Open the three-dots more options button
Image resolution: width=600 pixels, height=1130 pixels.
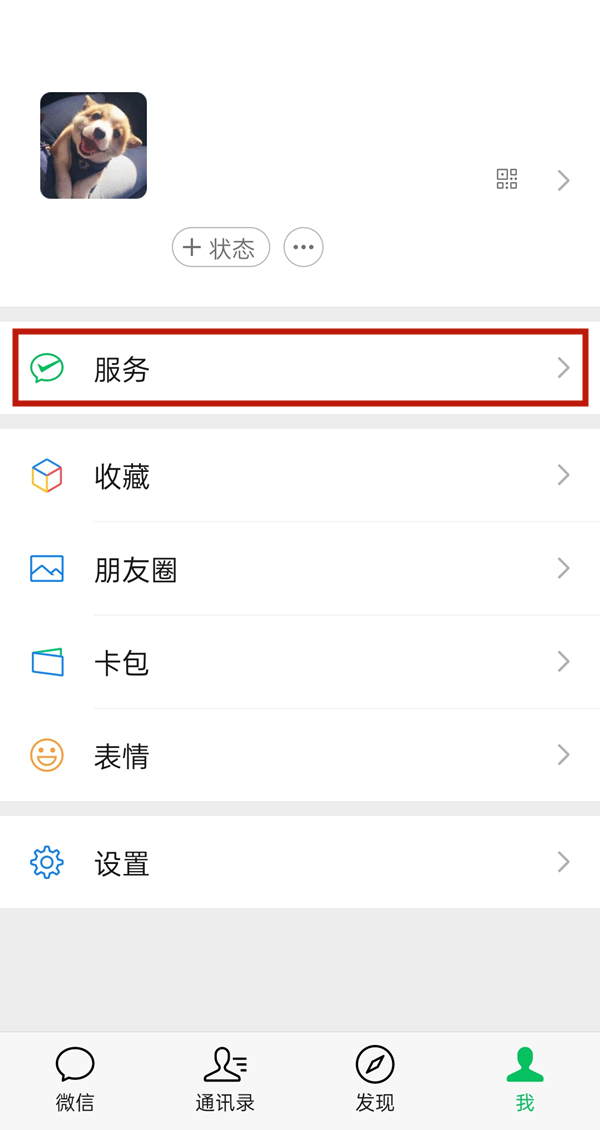pyautogui.click(x=304, y=248)
